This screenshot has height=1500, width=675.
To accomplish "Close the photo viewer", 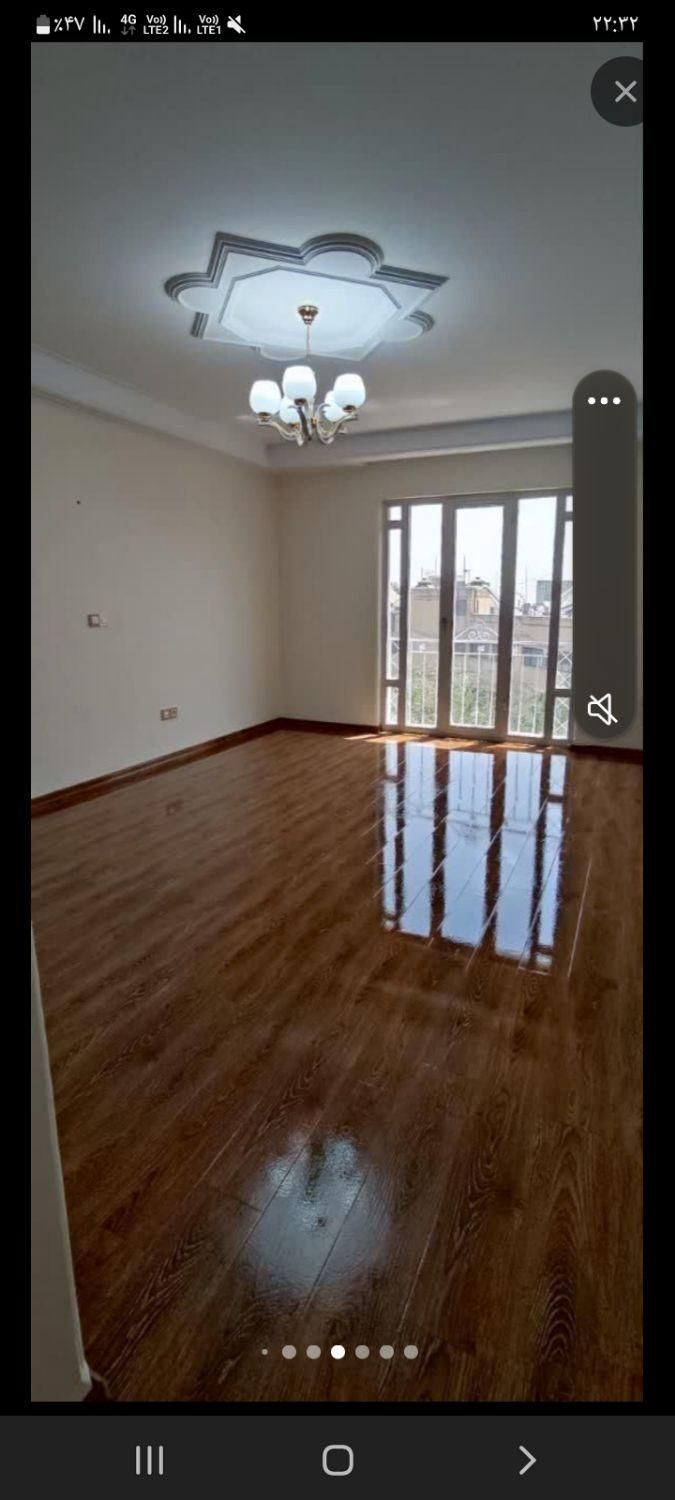I will (x=624, y=92).
